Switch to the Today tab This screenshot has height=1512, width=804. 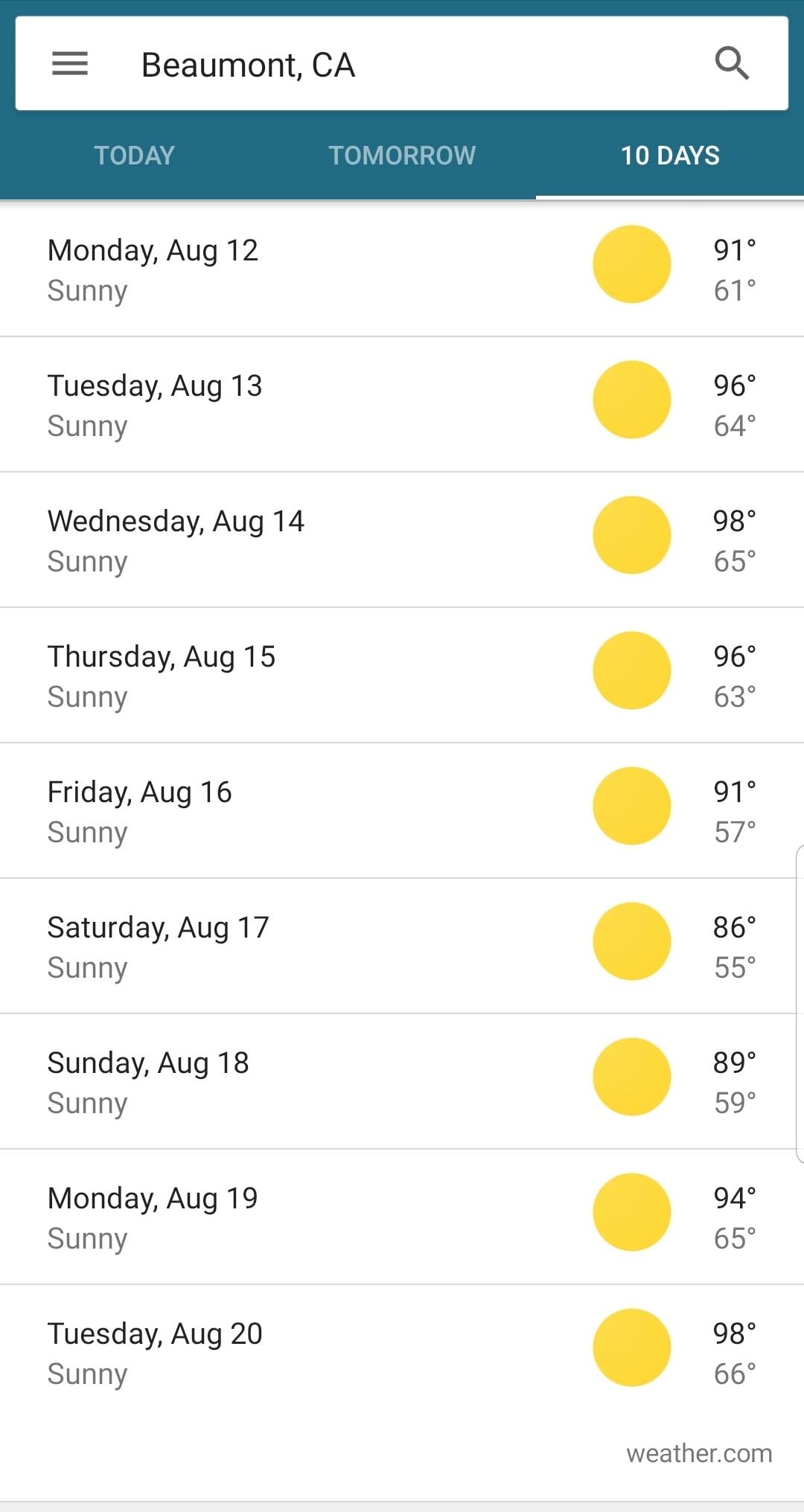[134, 156]
